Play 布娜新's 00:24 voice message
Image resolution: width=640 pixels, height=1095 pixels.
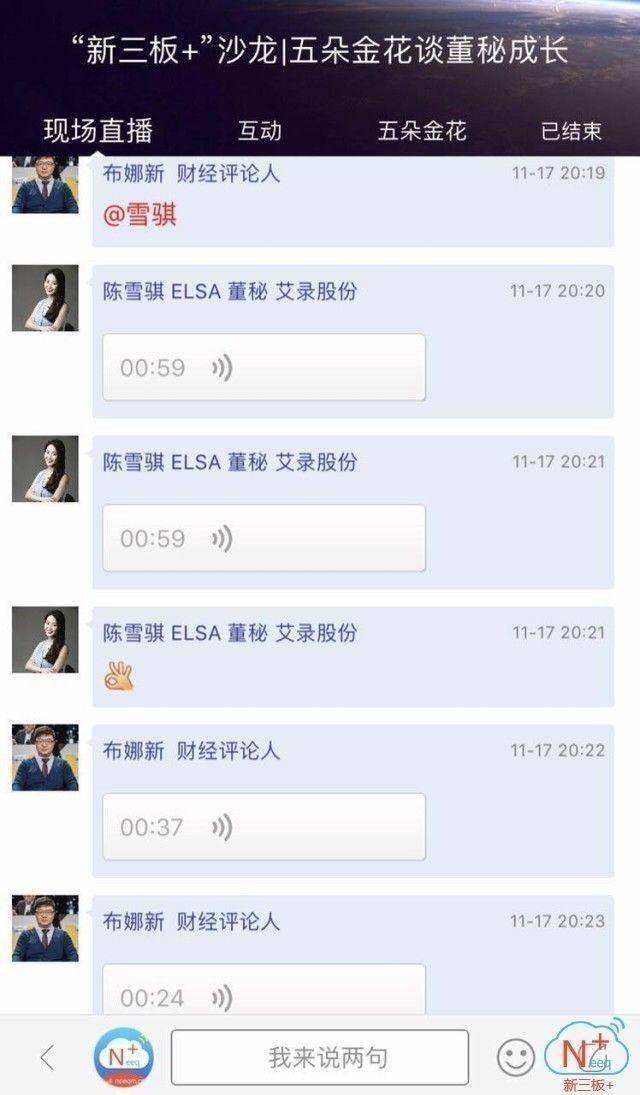[264, 993]
